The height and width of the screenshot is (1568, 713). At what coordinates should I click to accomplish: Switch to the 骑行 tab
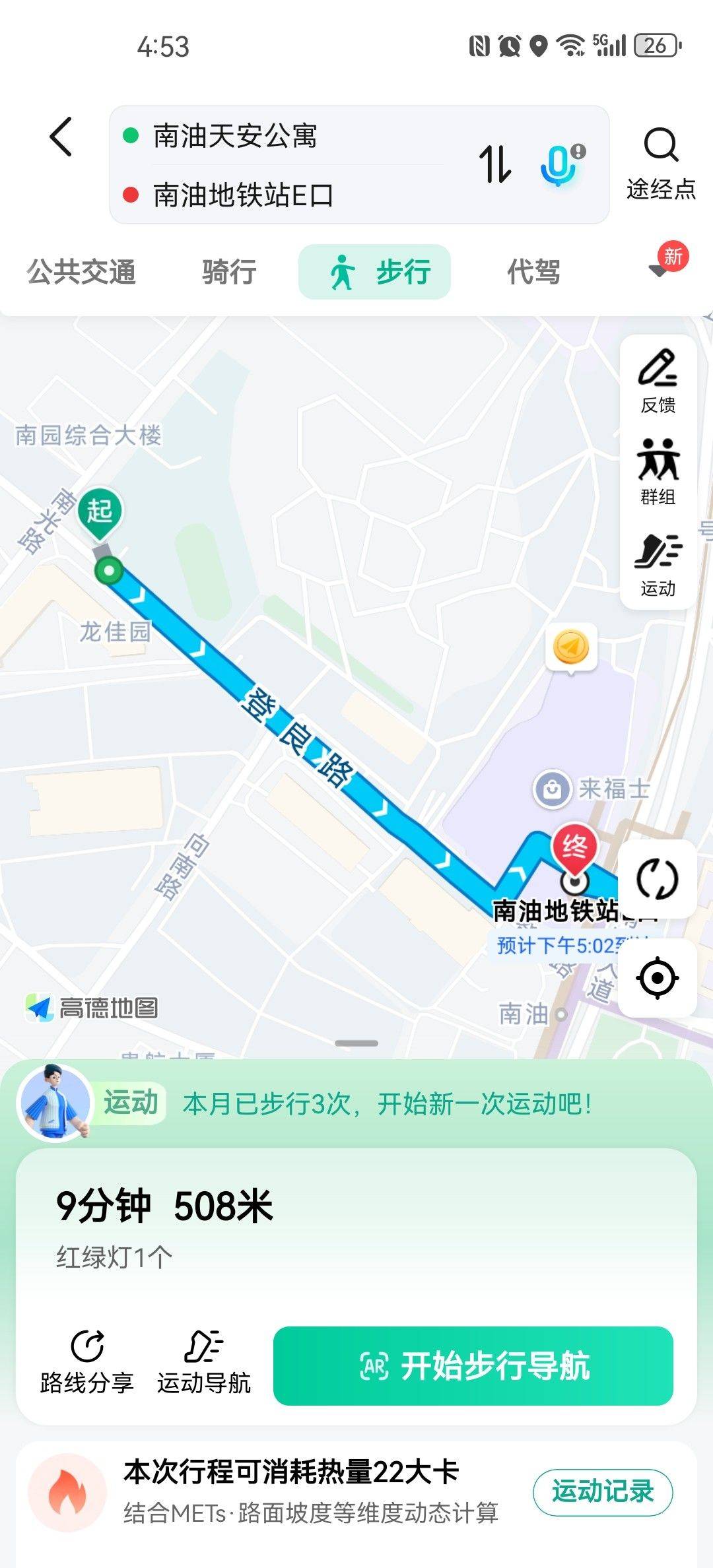[x=229, y=272]
